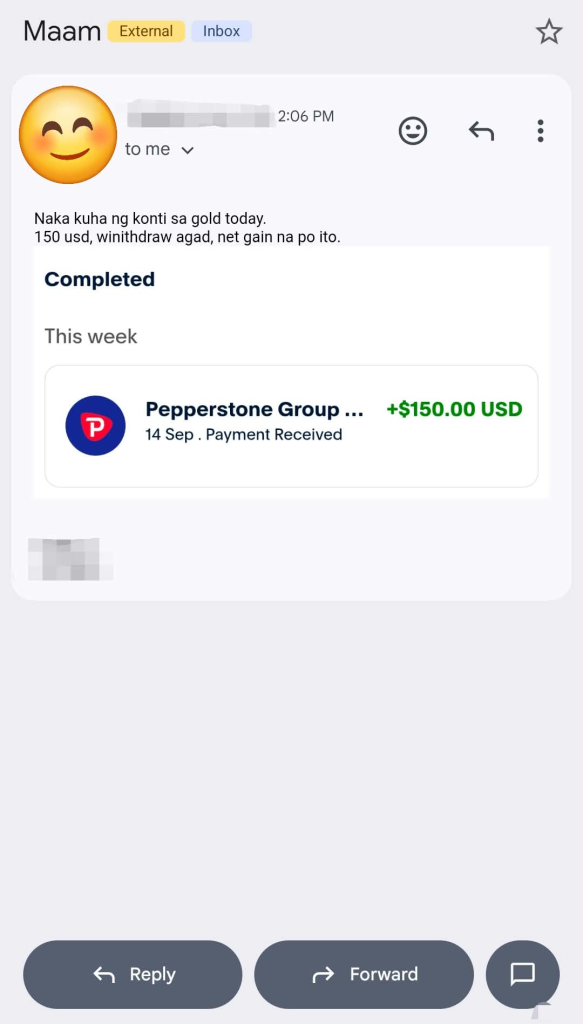Open the sender's smiley avatar
This screenshot has height=1024, width=583.
tap(68, 135)
